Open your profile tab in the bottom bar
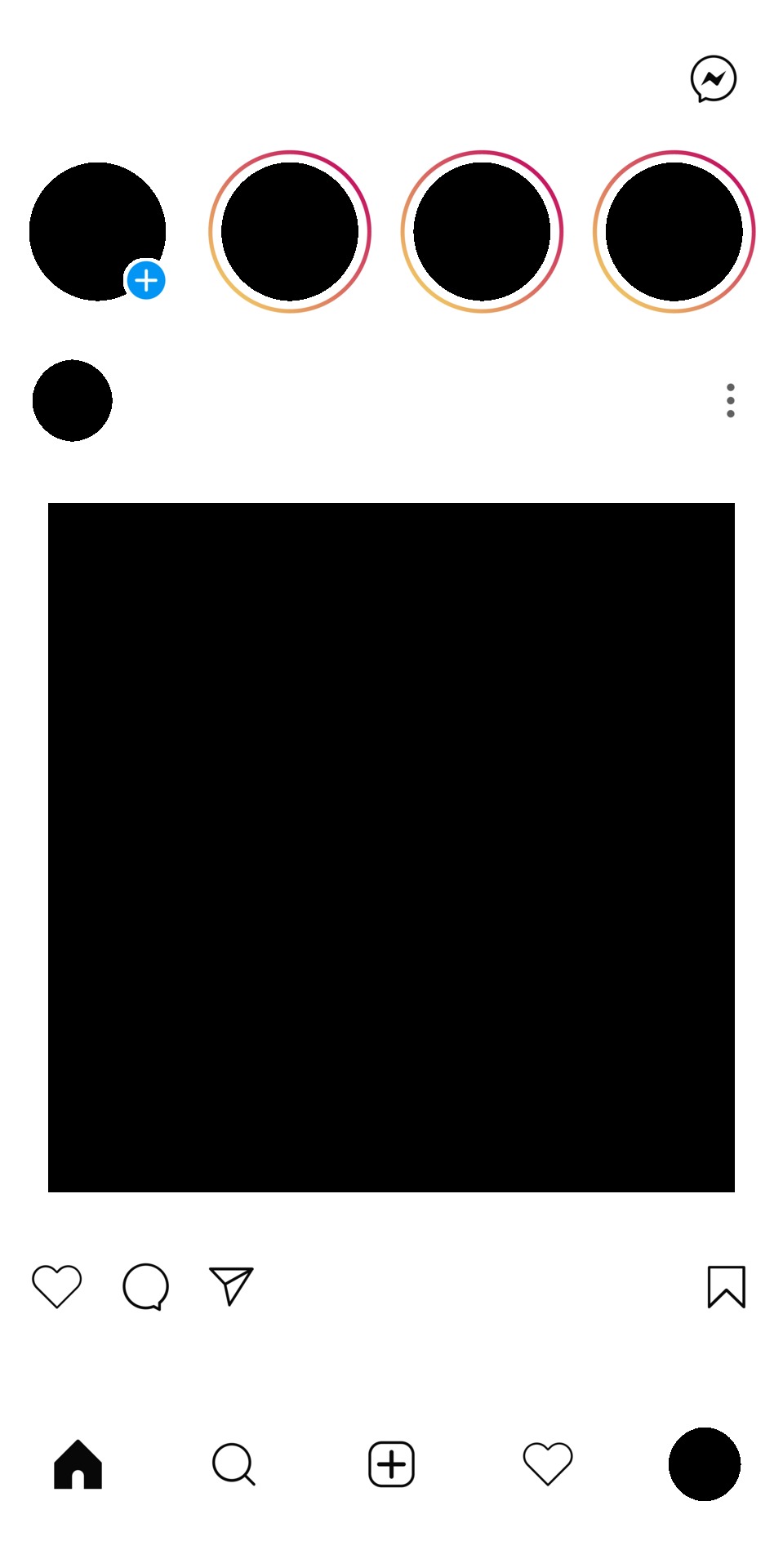Image resolution: width=783 pixels, height=1568 pixels. [x=705, y=1464]
